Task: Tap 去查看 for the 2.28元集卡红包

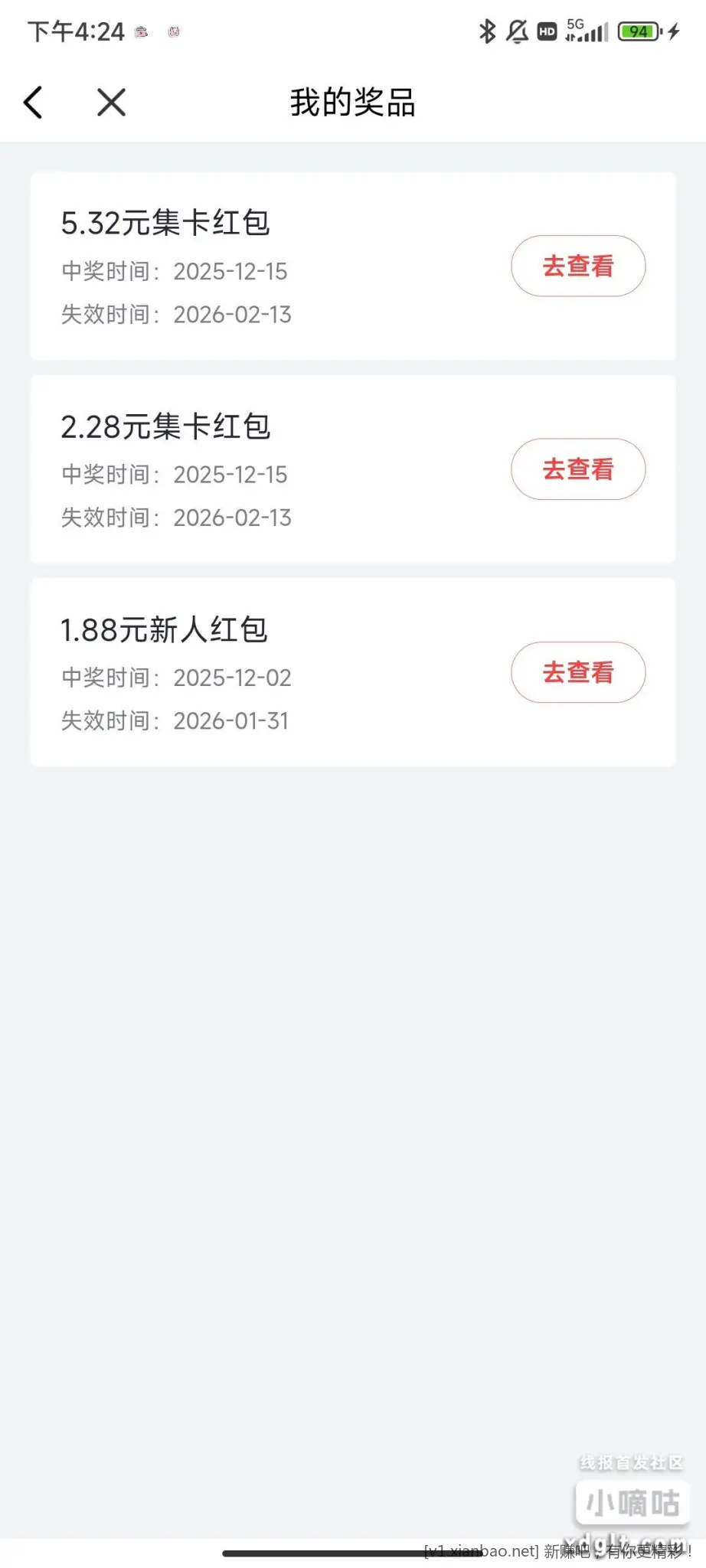Action: (x=578, y=469)
